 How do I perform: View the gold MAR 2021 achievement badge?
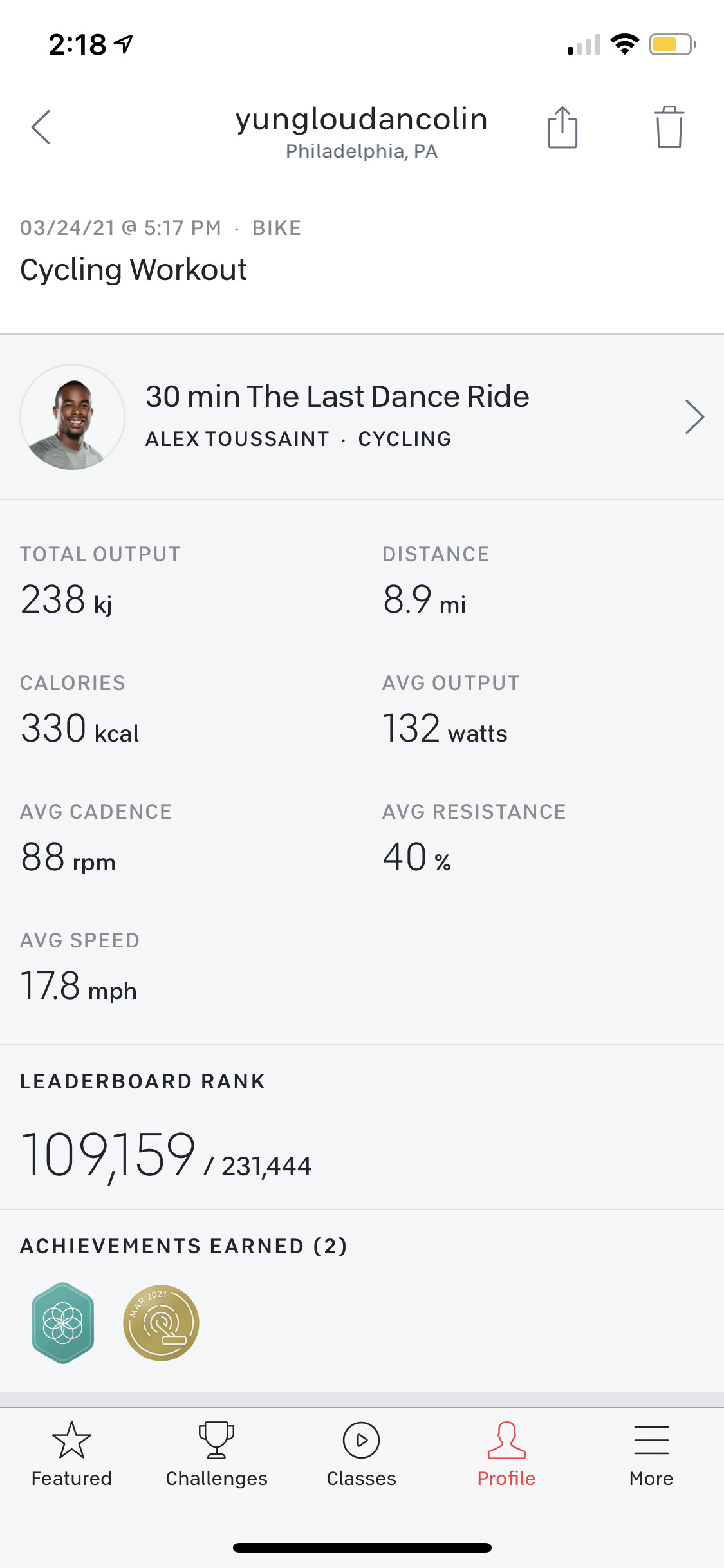[161, 1323]
